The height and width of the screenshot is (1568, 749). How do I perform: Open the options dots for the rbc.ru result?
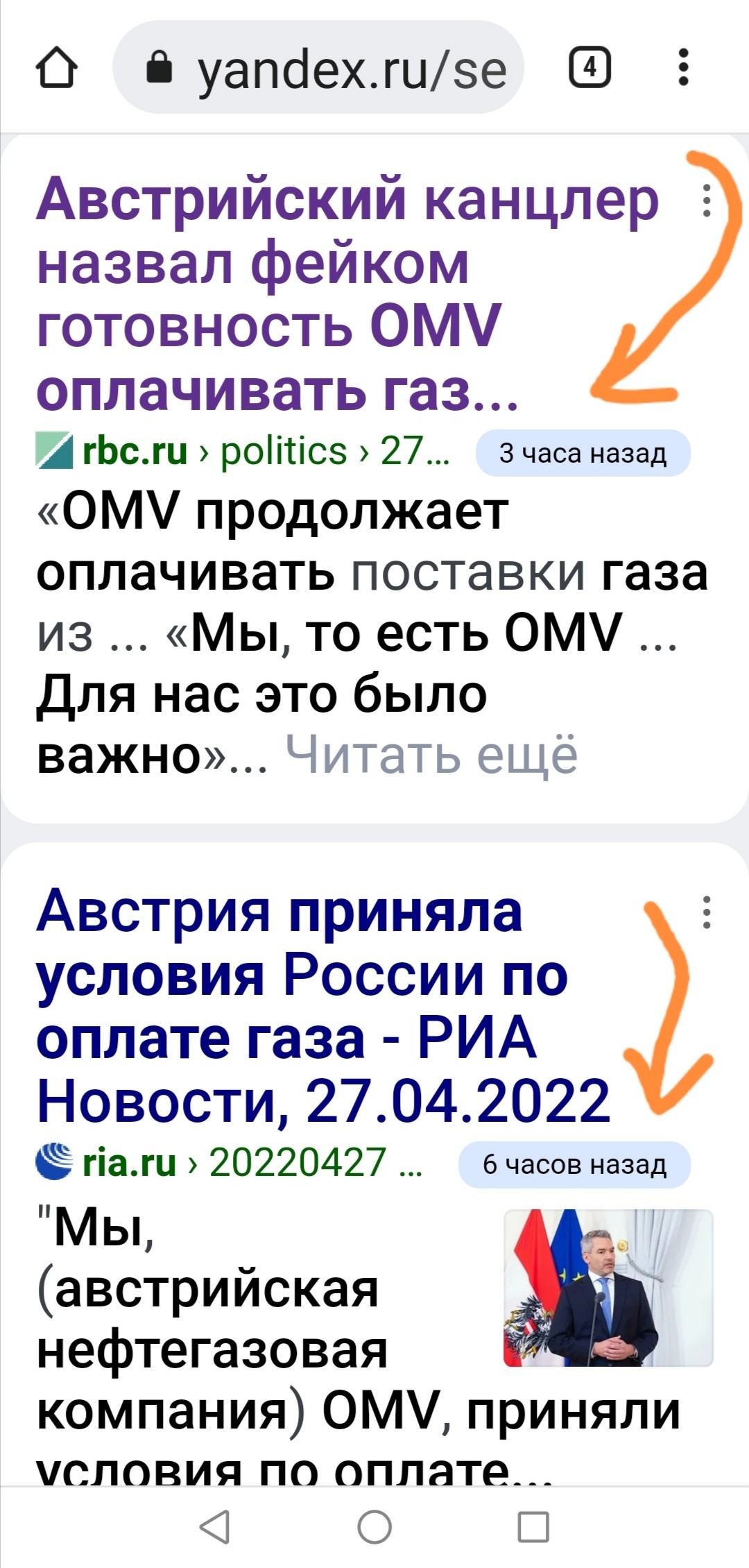click(707, 201)
